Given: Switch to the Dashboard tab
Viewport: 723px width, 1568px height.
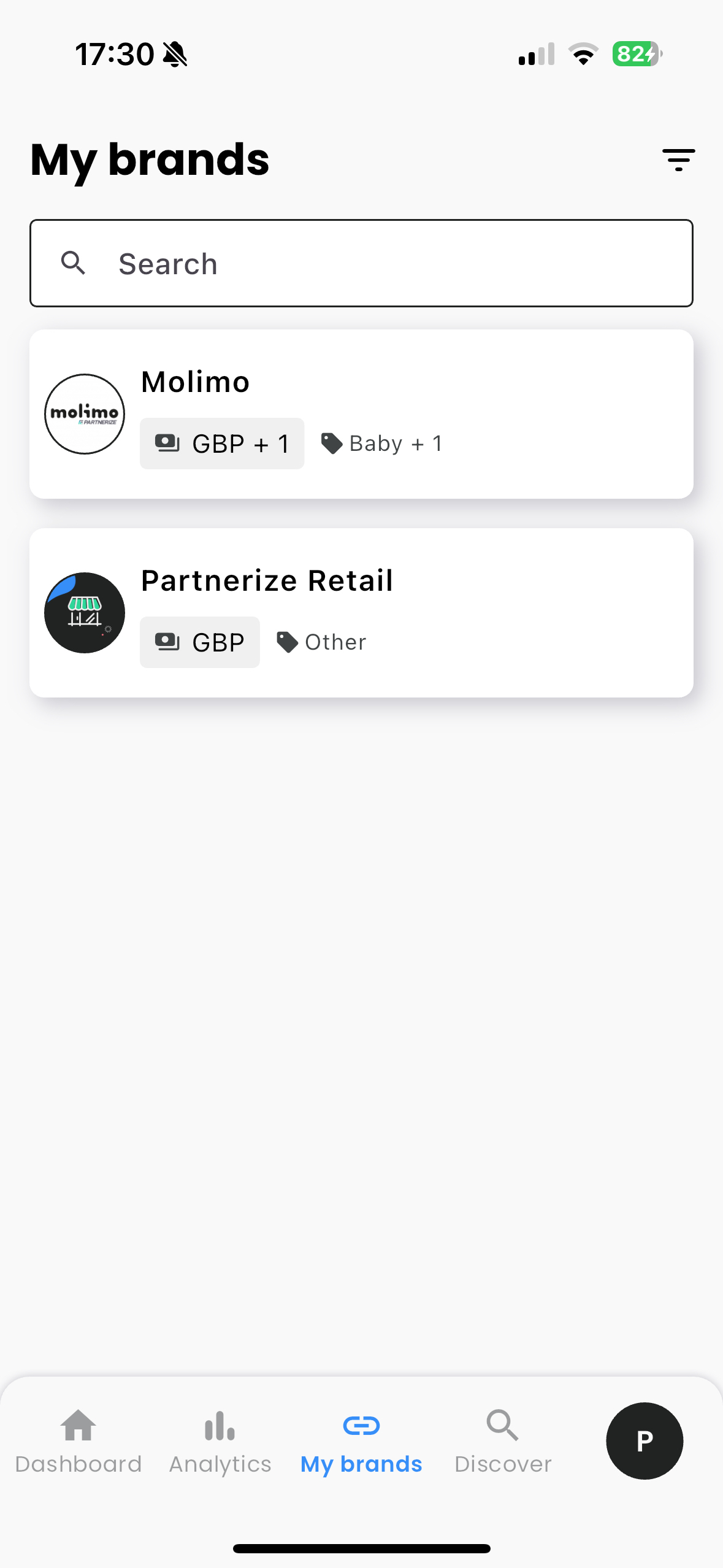Looking at the screenshot, I should coord(78,1441).
